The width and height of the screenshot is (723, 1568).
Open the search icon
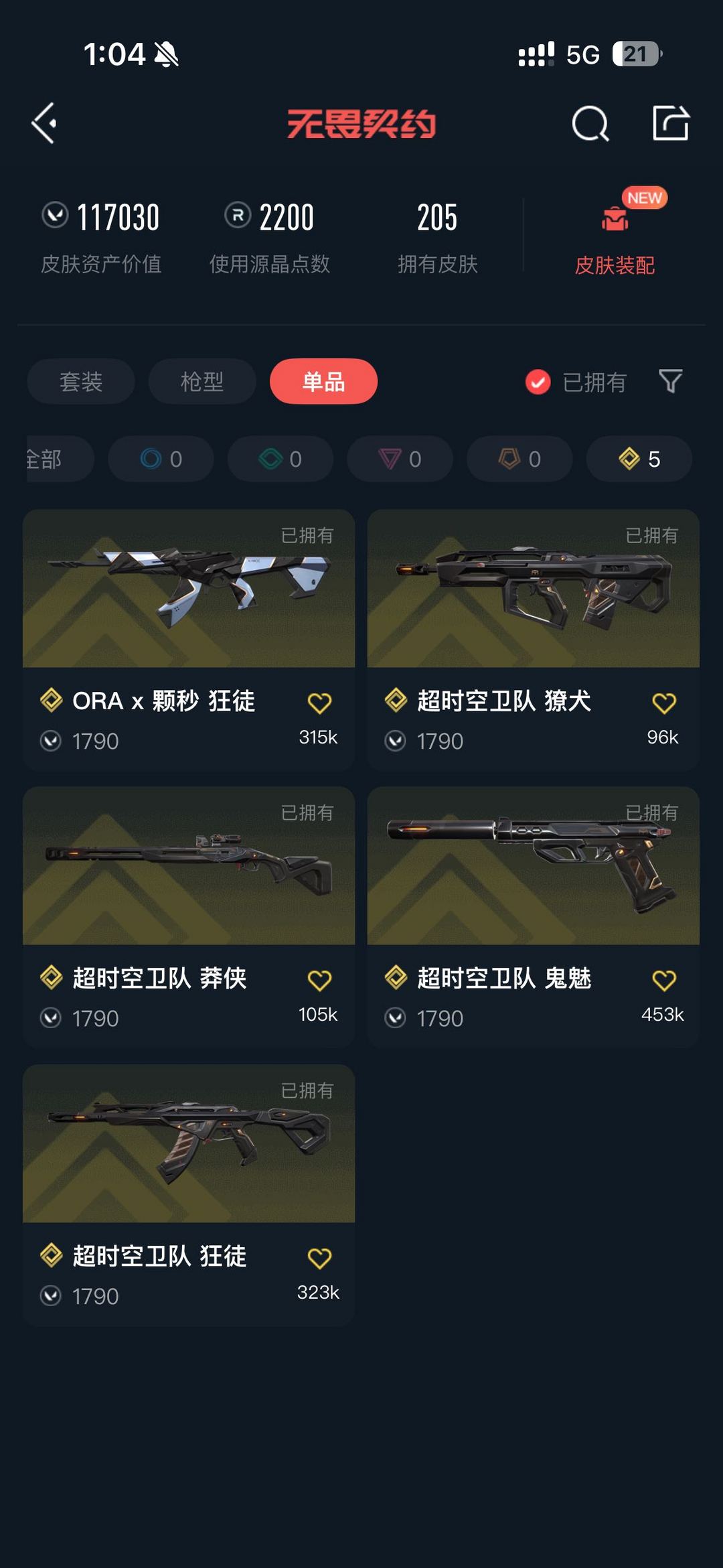(588, 123)
